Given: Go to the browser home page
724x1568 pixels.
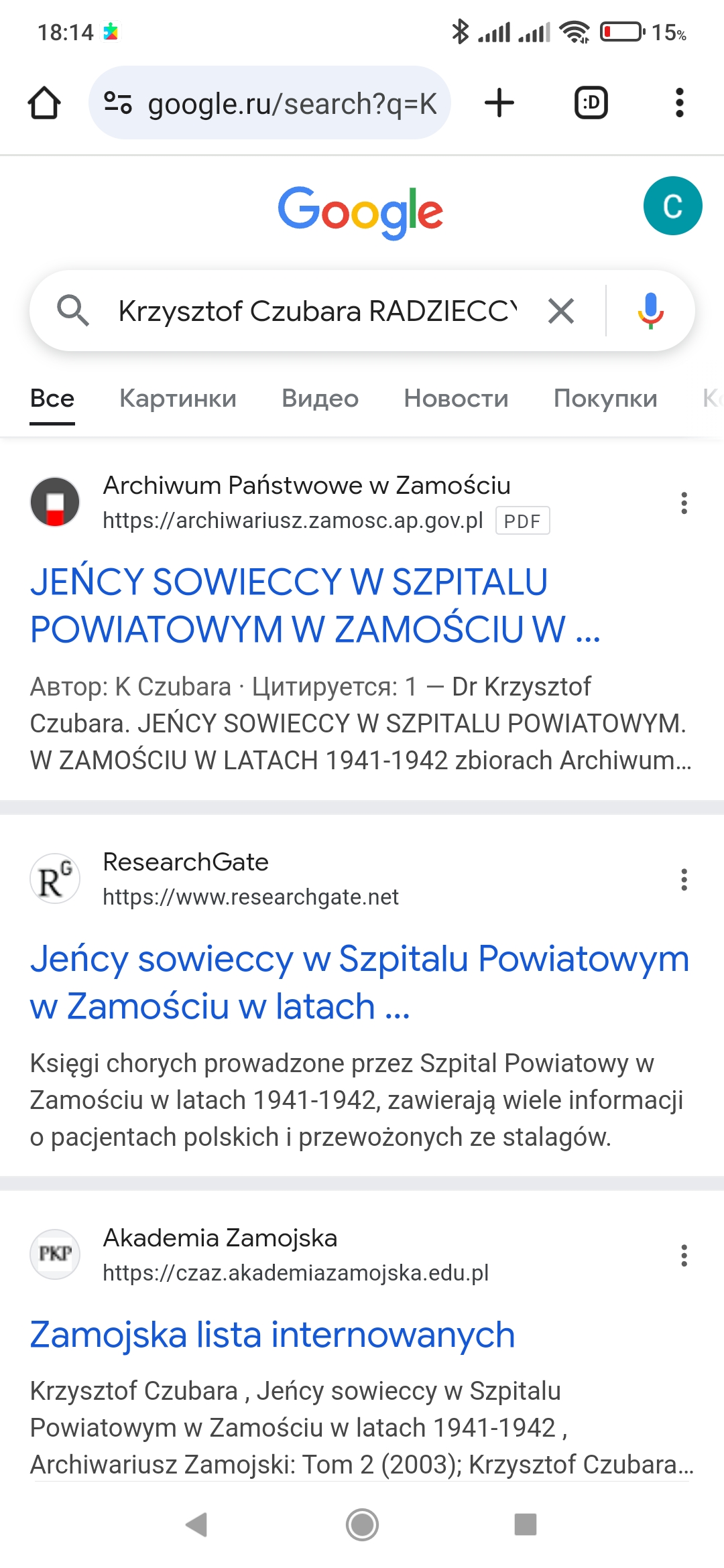Looking at the screenshot, I should click(x=44, y=103).
